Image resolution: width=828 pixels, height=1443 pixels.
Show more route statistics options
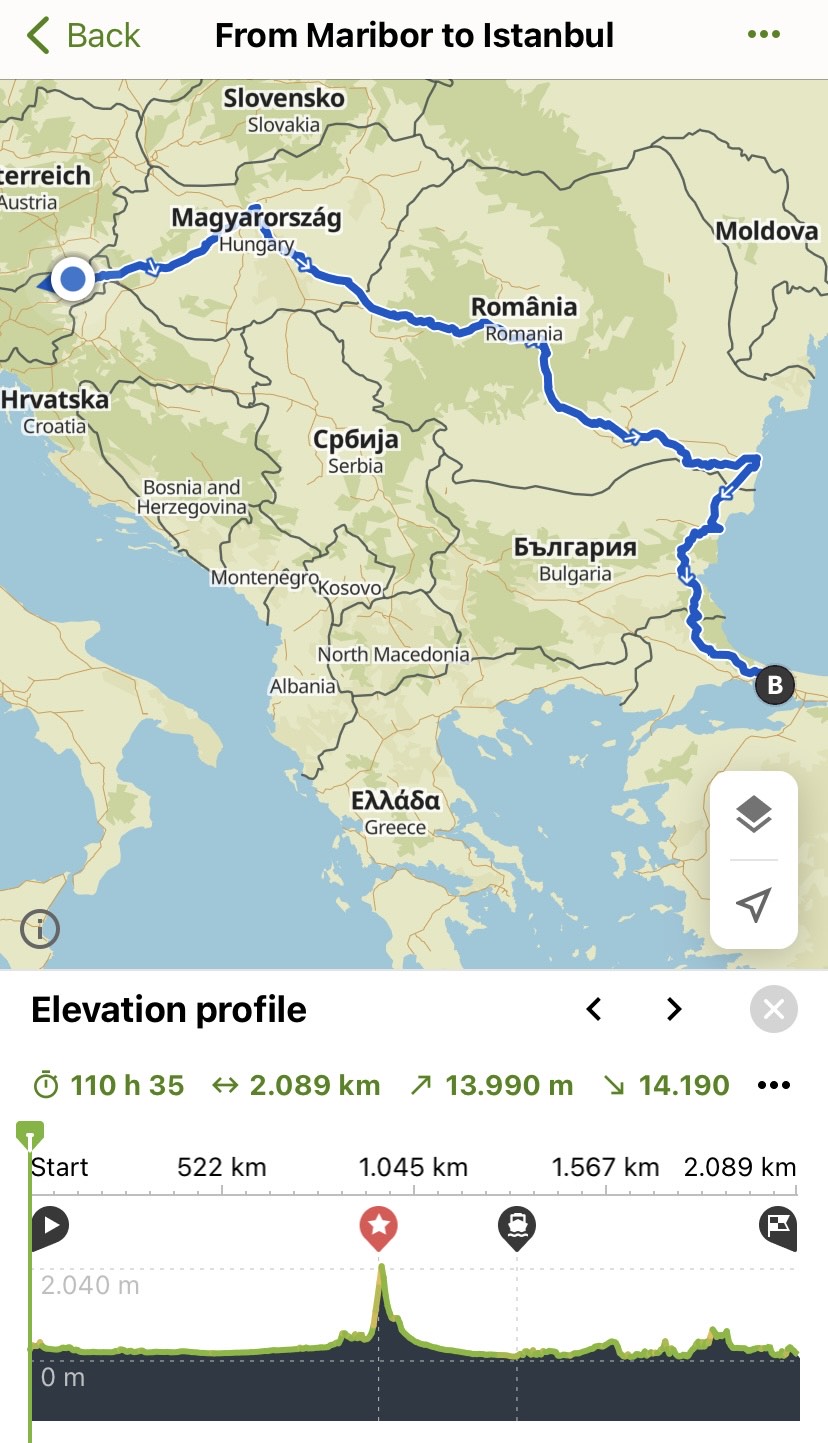pyautogui.click(x=774, y=1085)
